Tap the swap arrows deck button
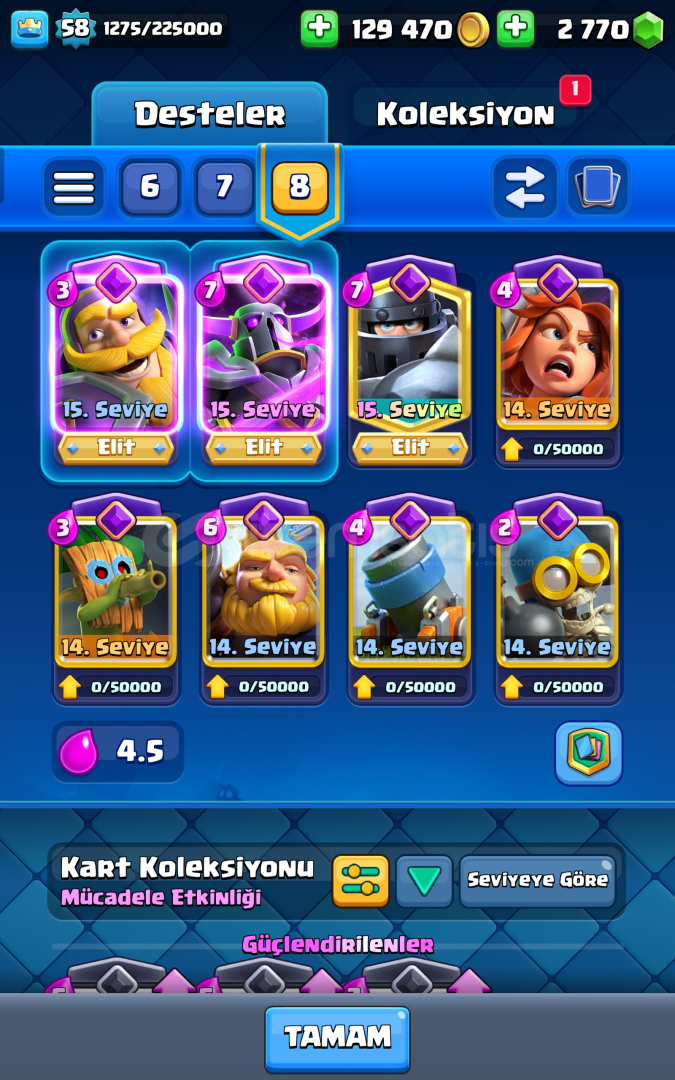 pyautogui.click(x=524, y=187)
